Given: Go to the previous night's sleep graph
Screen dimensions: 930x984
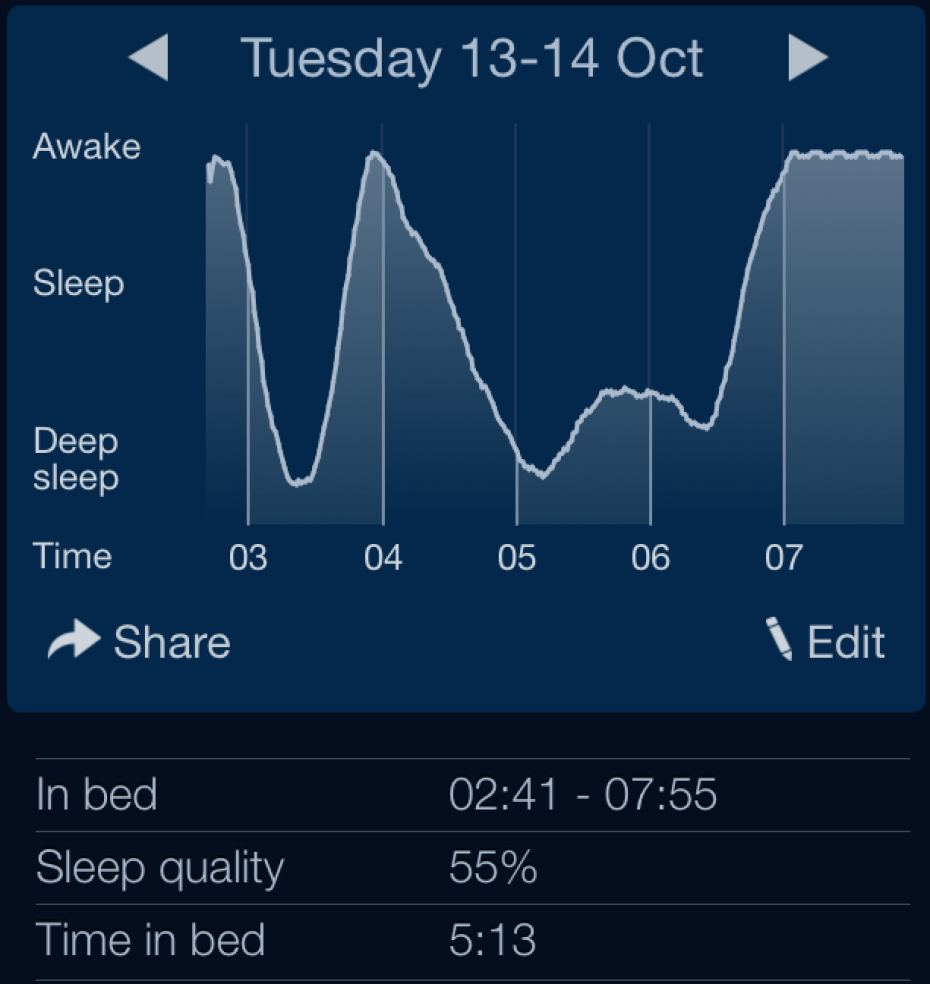Looking at the screenshot, I should pos(148,58).
